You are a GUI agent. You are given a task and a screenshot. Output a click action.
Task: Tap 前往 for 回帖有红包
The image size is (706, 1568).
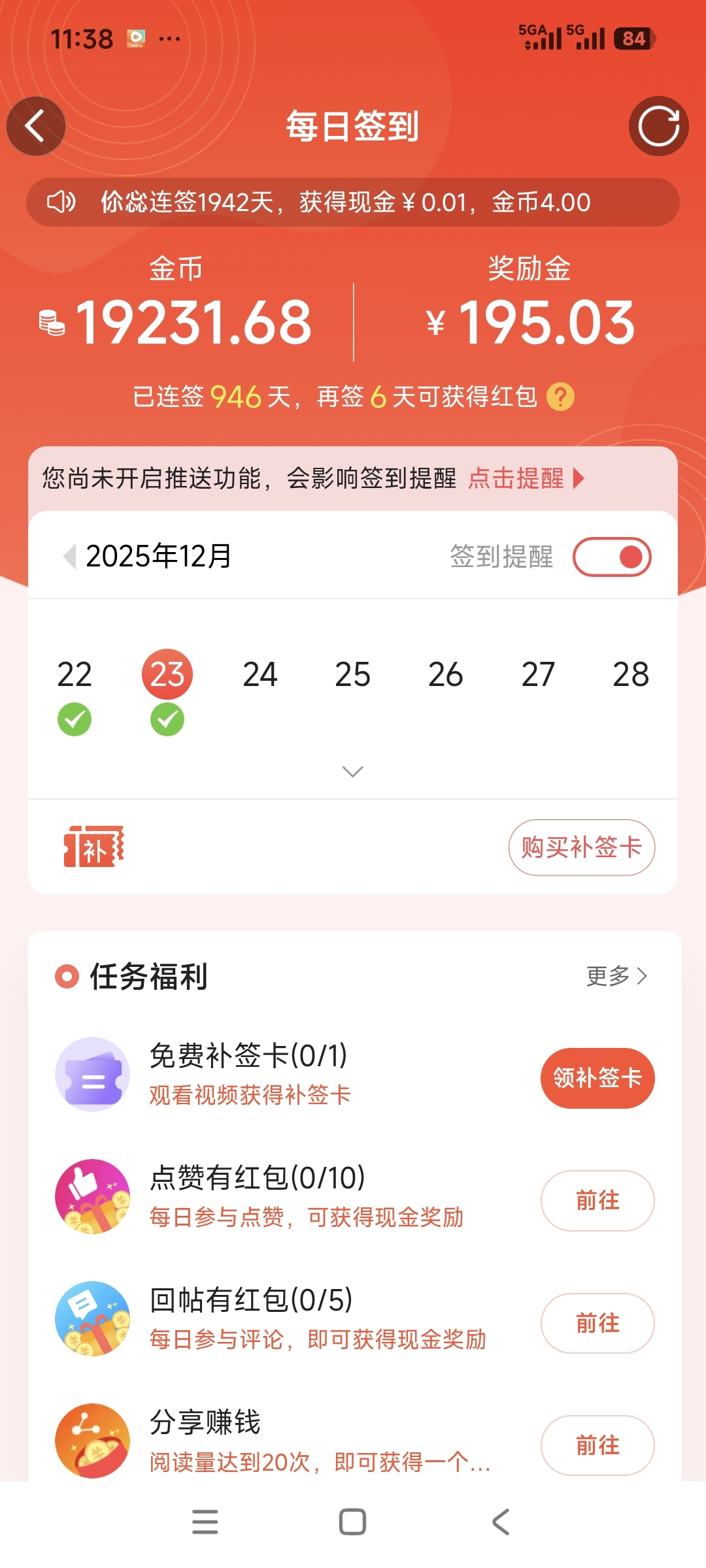tap(597, 1323)
